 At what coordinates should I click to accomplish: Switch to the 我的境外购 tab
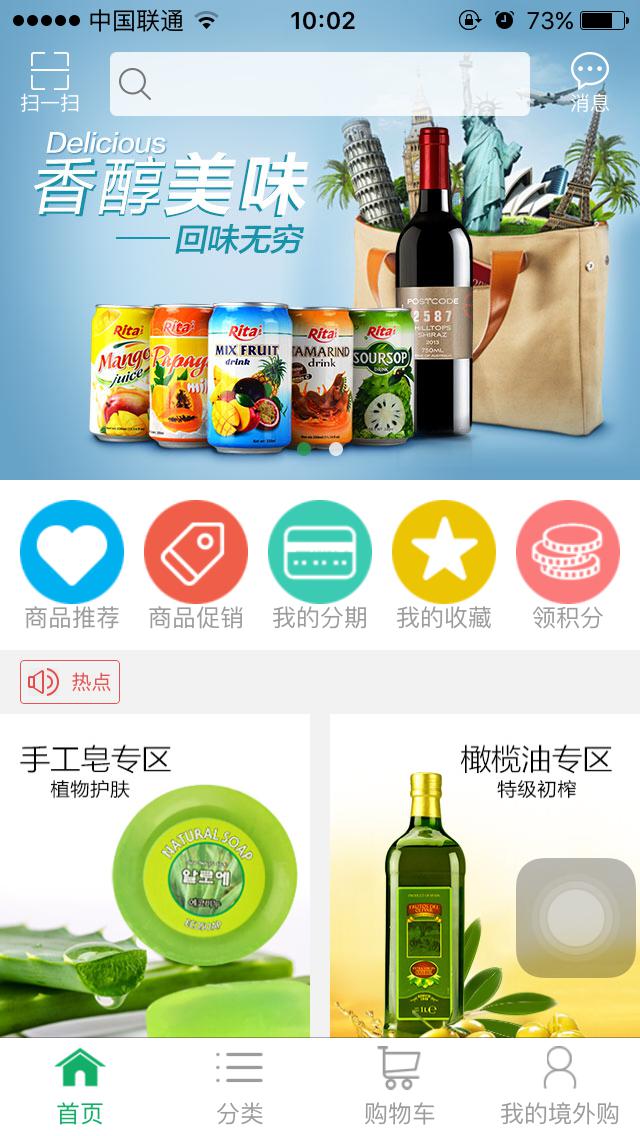tap(559, 1086)
